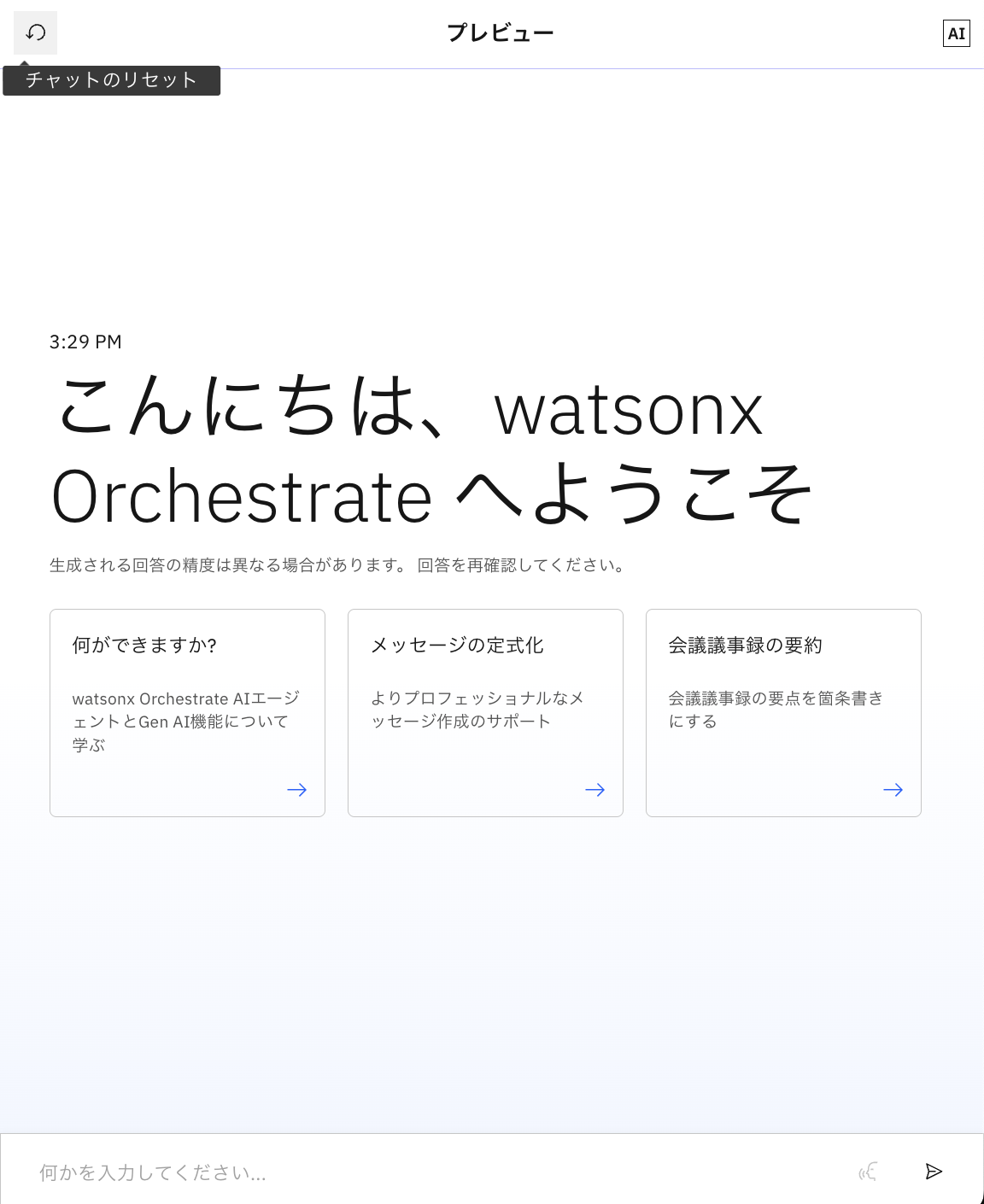984x1204 pixels.
Task: Select the 何ができますか? starter card
Action: pos(187,712)
